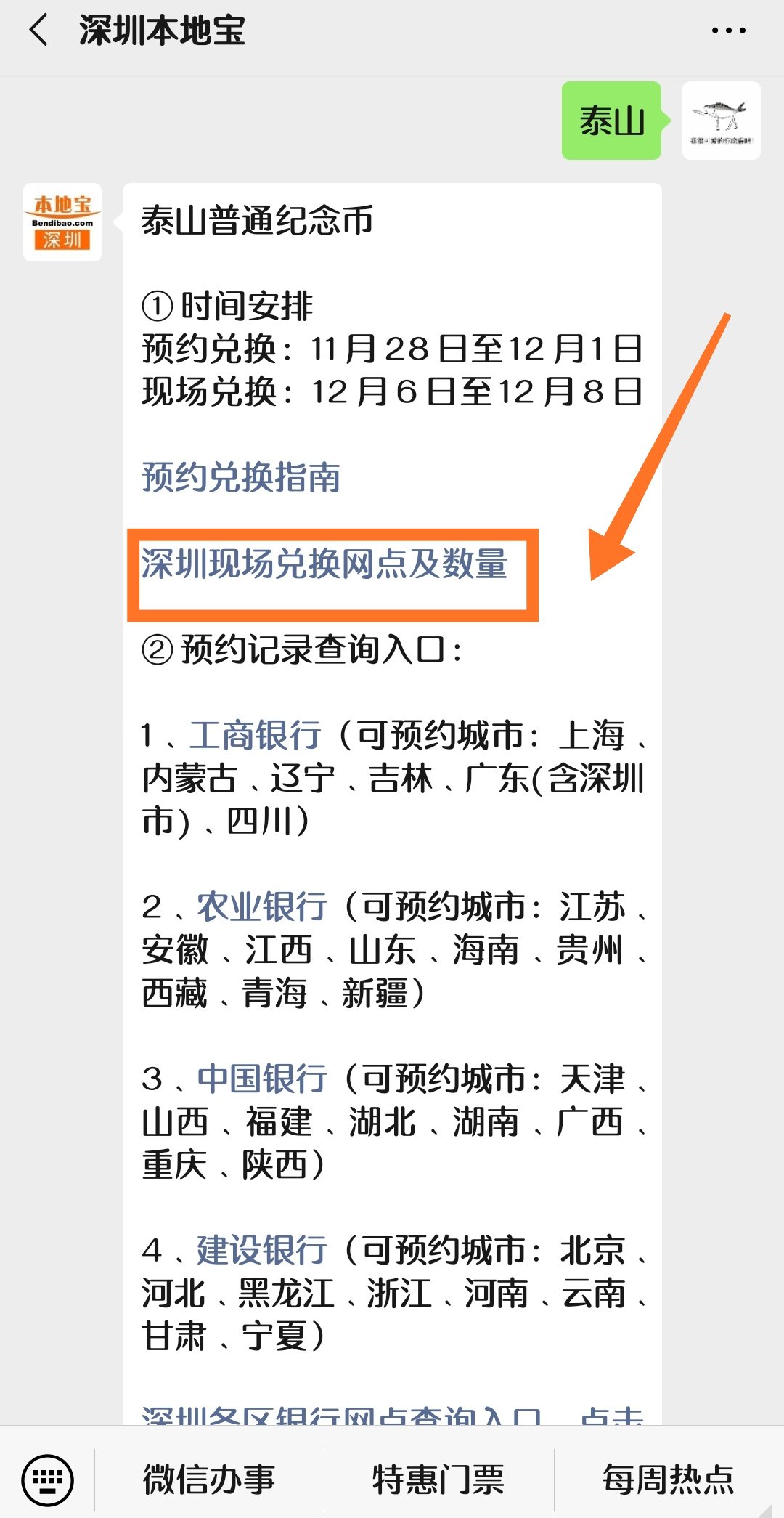Open the 工商银行 booking query link
This screenshot has height=1518, width=784.
[x=255, y=735]
